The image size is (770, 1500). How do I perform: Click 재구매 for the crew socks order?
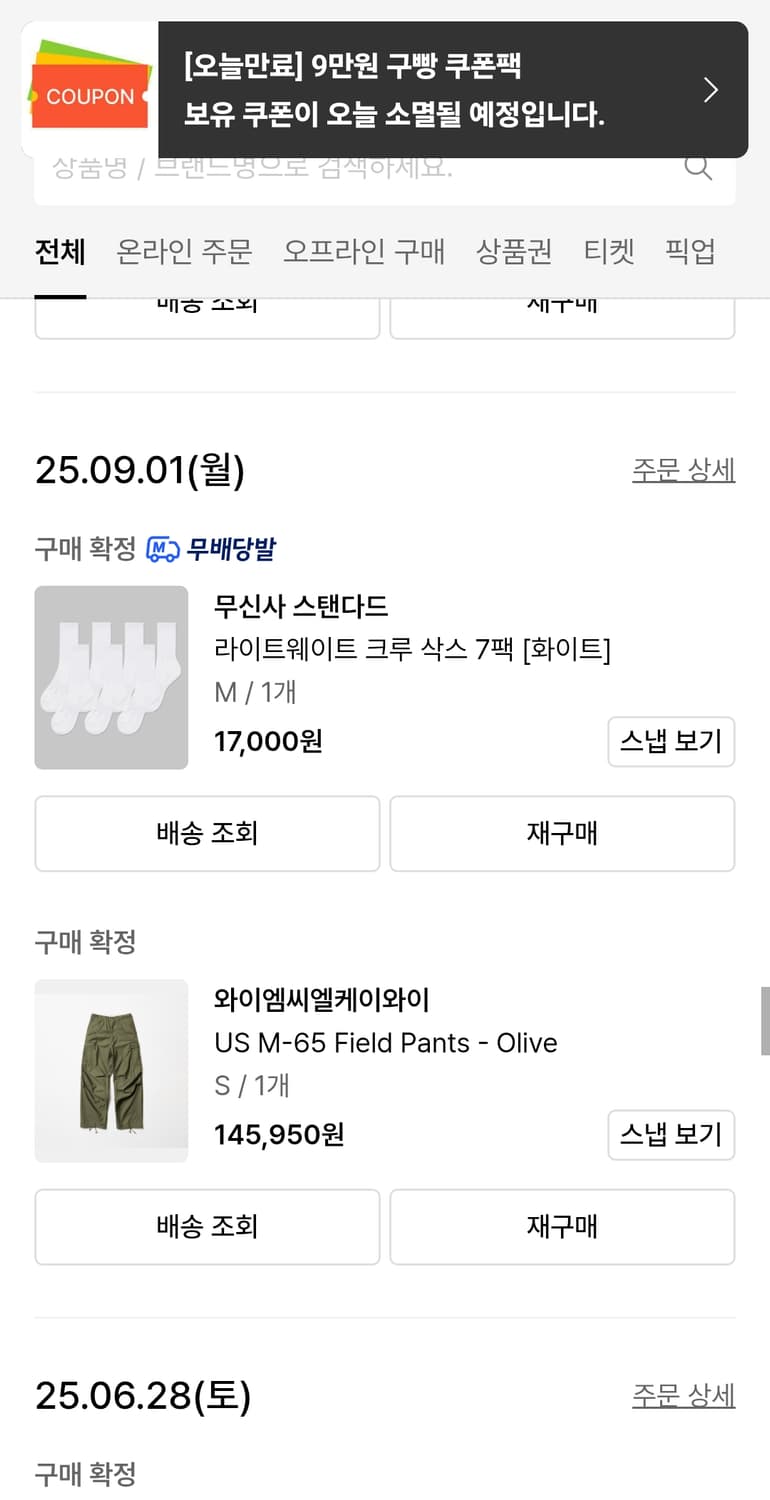pos(562,833)
